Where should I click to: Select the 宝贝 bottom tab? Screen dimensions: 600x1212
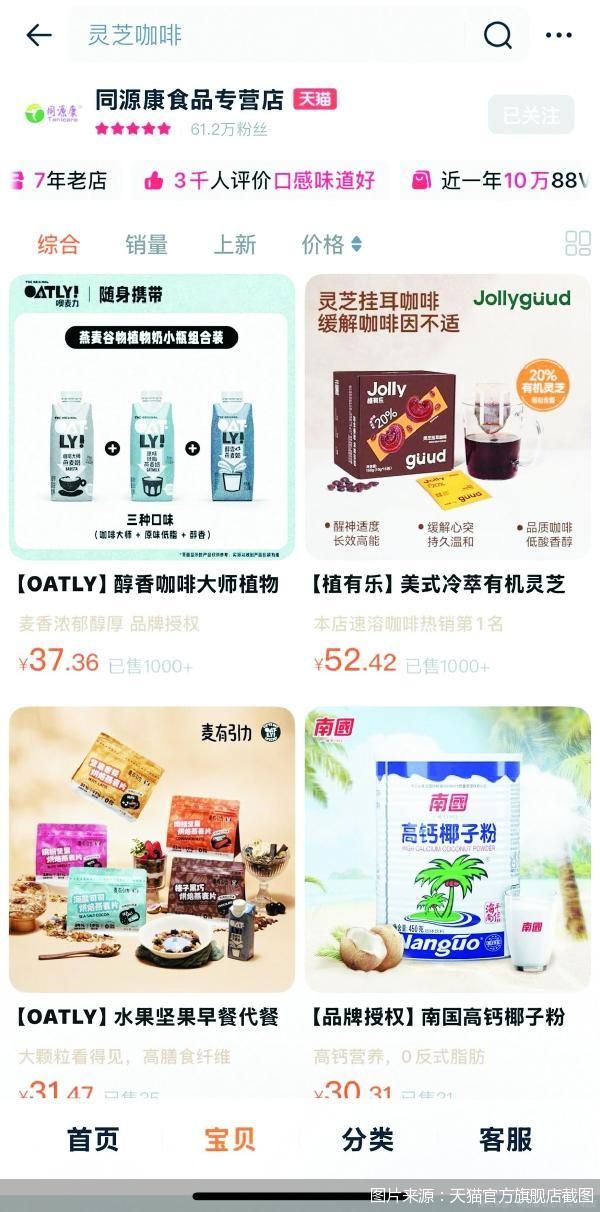point(230,1139)
